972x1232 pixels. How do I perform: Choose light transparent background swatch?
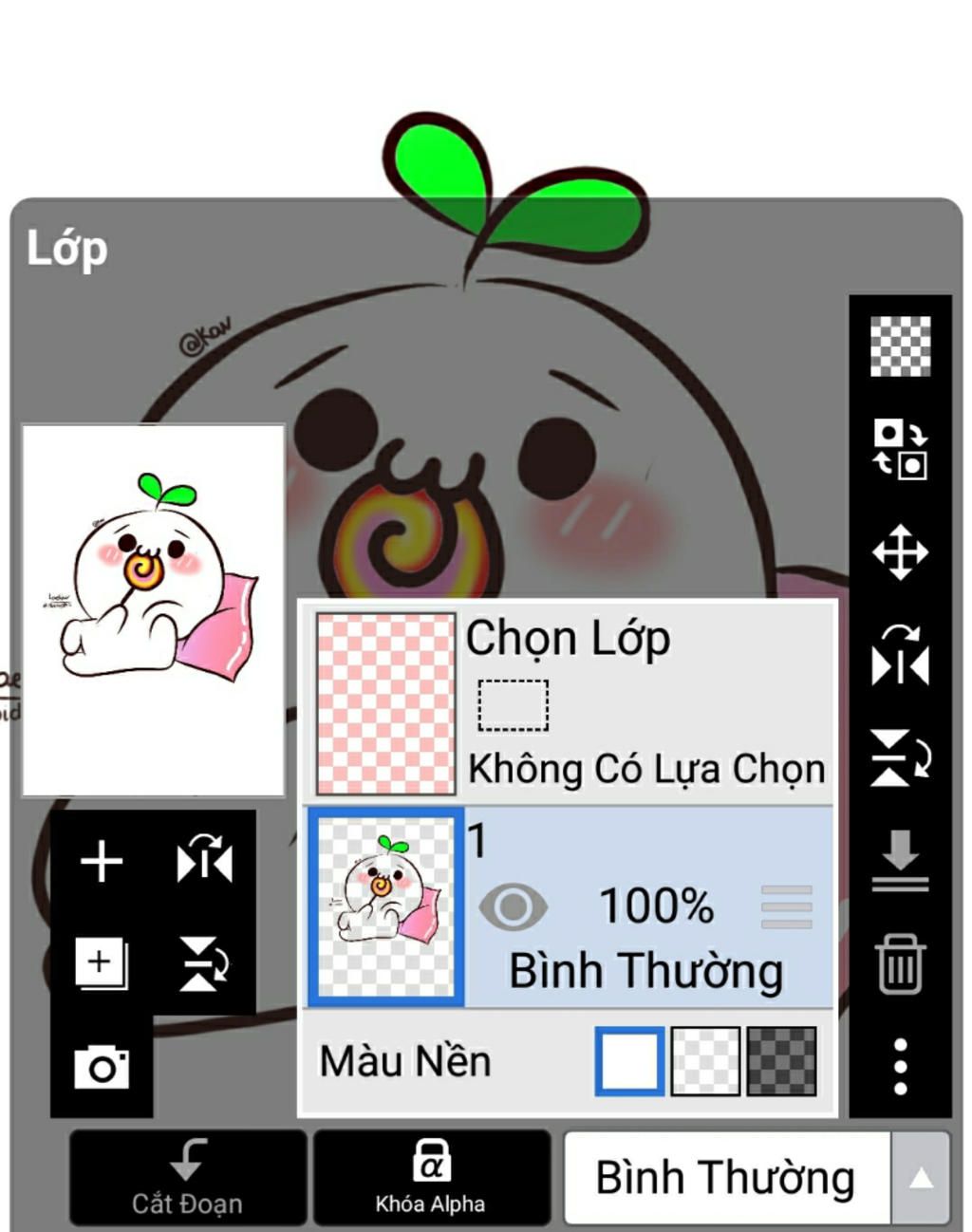click(705, 1060)
